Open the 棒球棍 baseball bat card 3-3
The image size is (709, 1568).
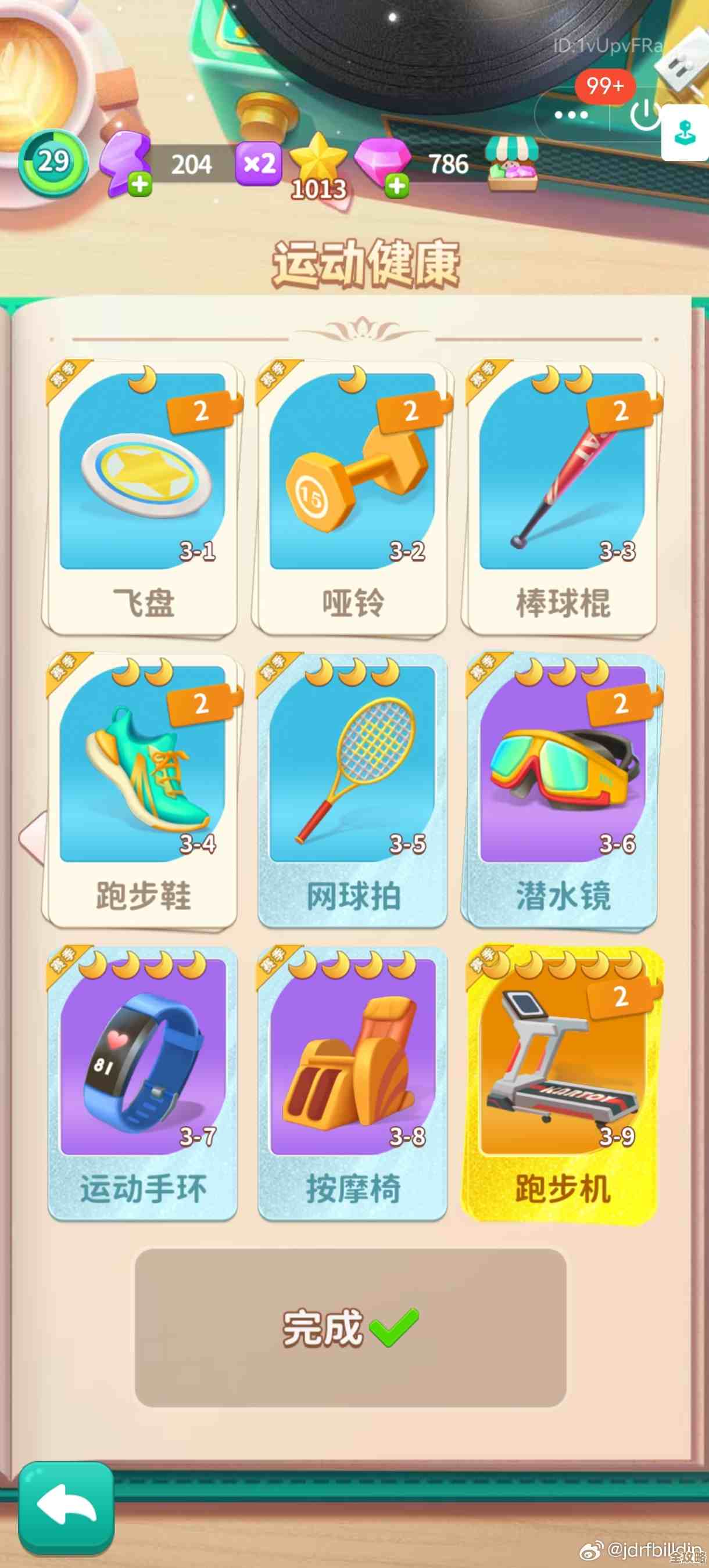tap(564, 487)
